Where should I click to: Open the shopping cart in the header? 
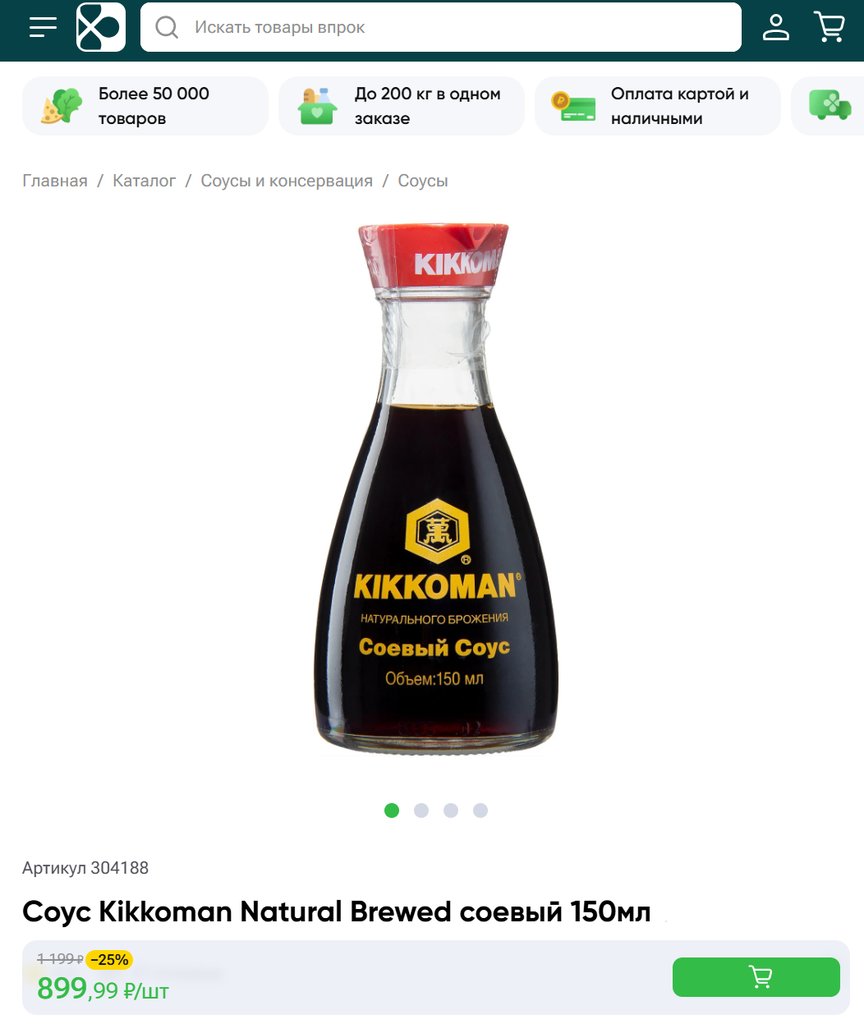click(829, 27)
